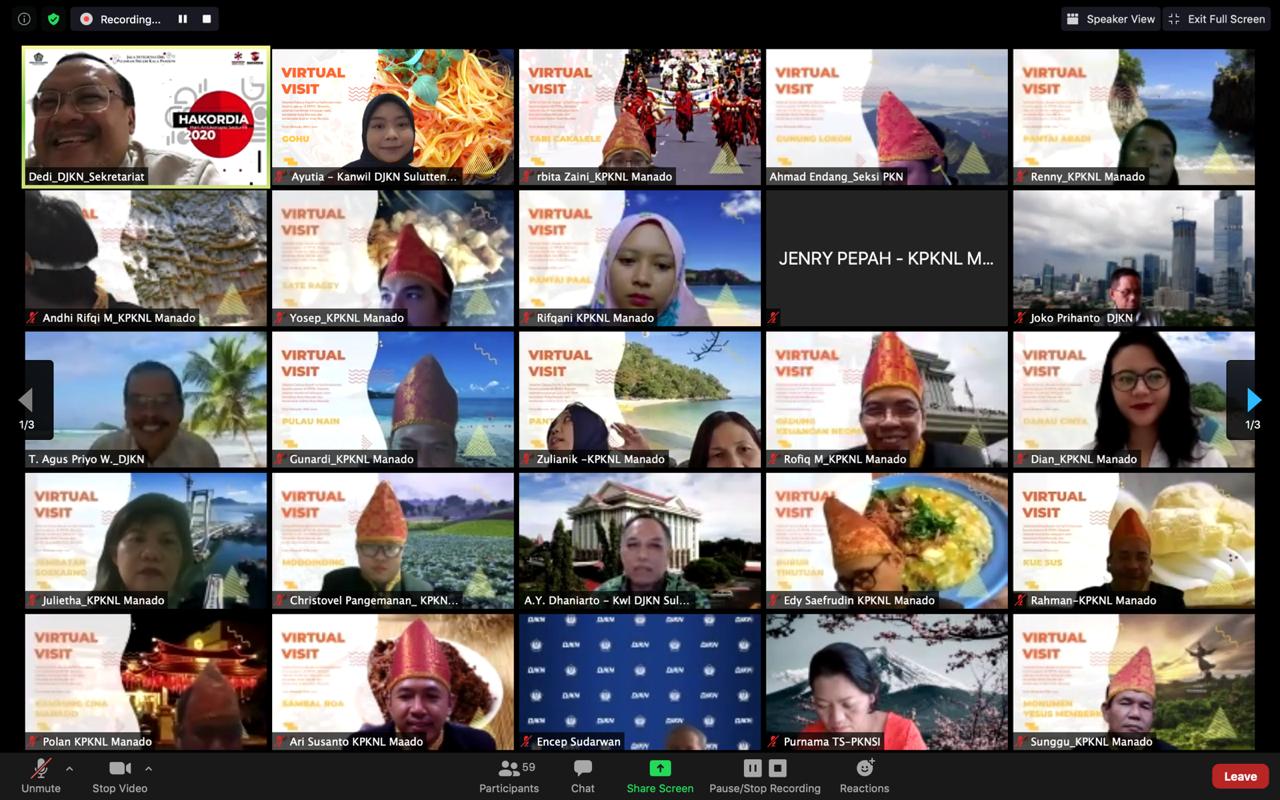Image resolution: width=1280 pixels, height=800 pixels.
Task: Pause the recording in the top indicator
Action: pos(182,19)
